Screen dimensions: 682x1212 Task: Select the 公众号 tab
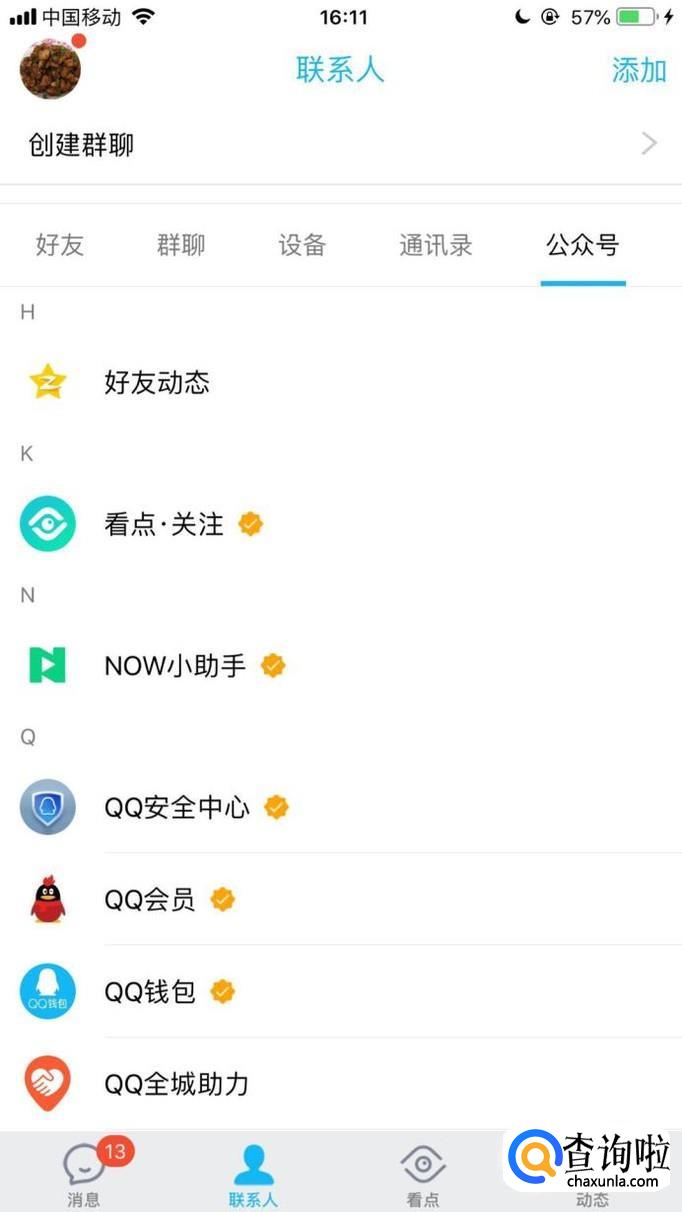[x=582, y=245]
